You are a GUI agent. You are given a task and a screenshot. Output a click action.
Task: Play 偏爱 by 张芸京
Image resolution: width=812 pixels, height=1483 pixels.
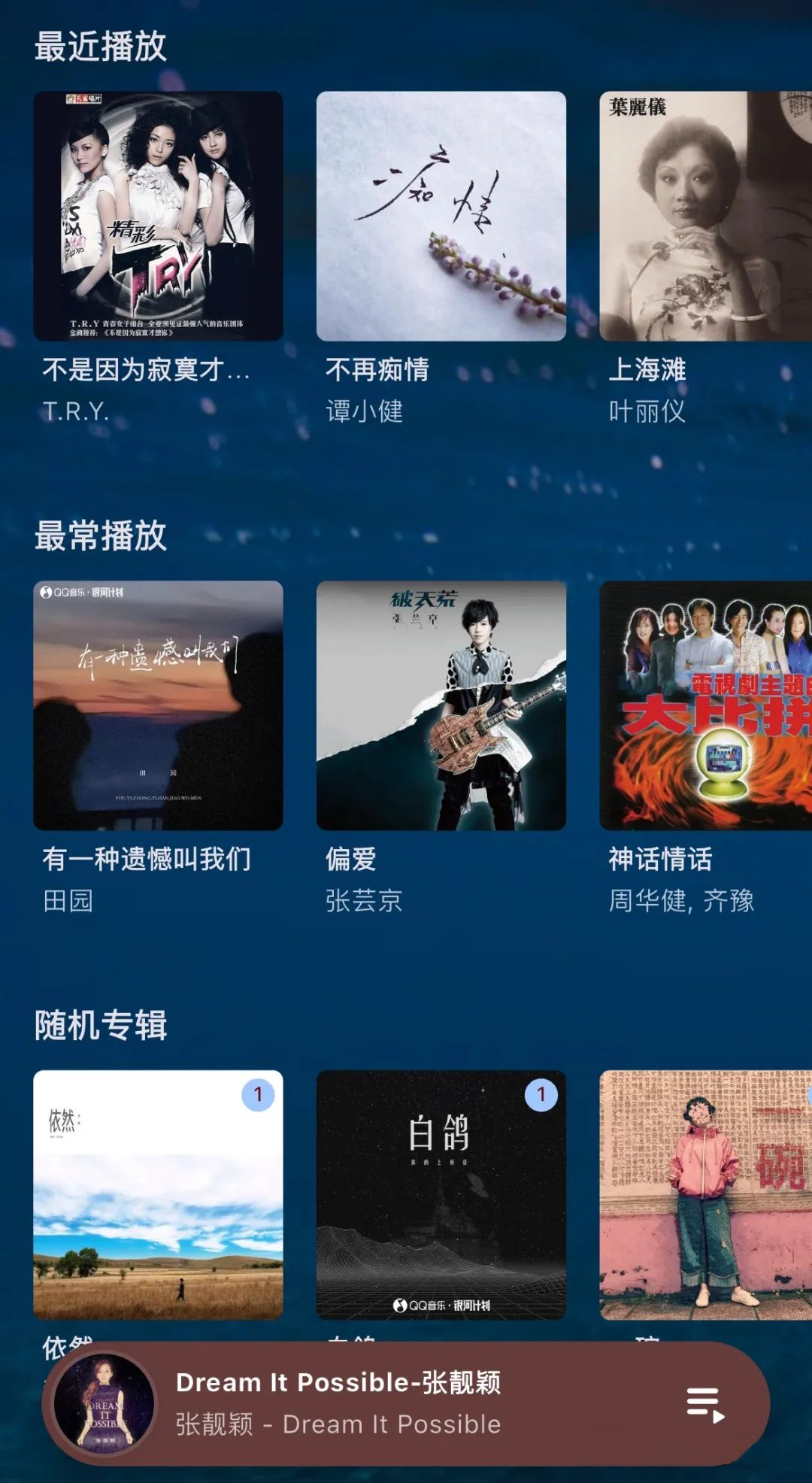pyautogui.click(x=441, y=705)
